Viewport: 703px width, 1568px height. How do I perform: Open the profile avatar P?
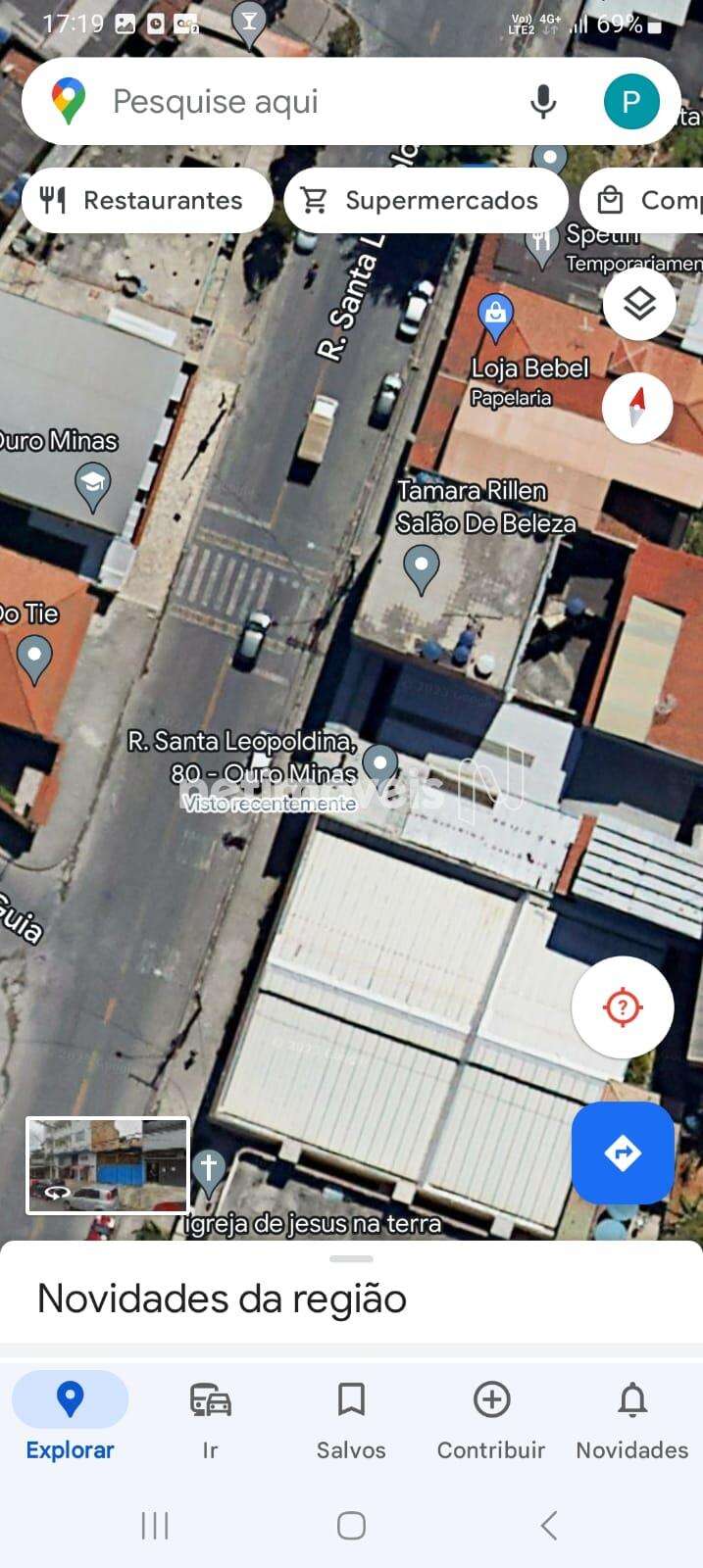tap(630, 102)
